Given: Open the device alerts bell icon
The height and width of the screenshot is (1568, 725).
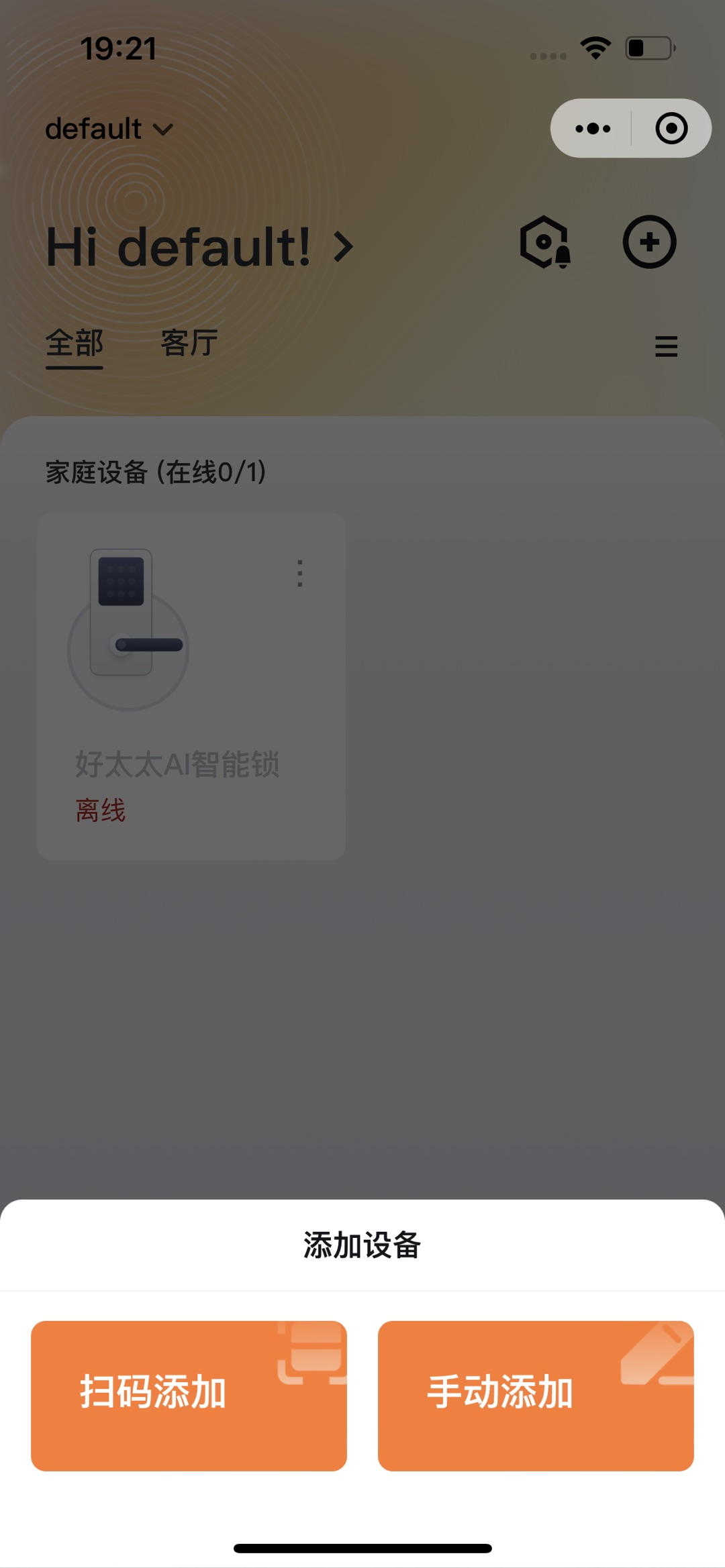Looking at the screenshot, I should click(545, 242).
